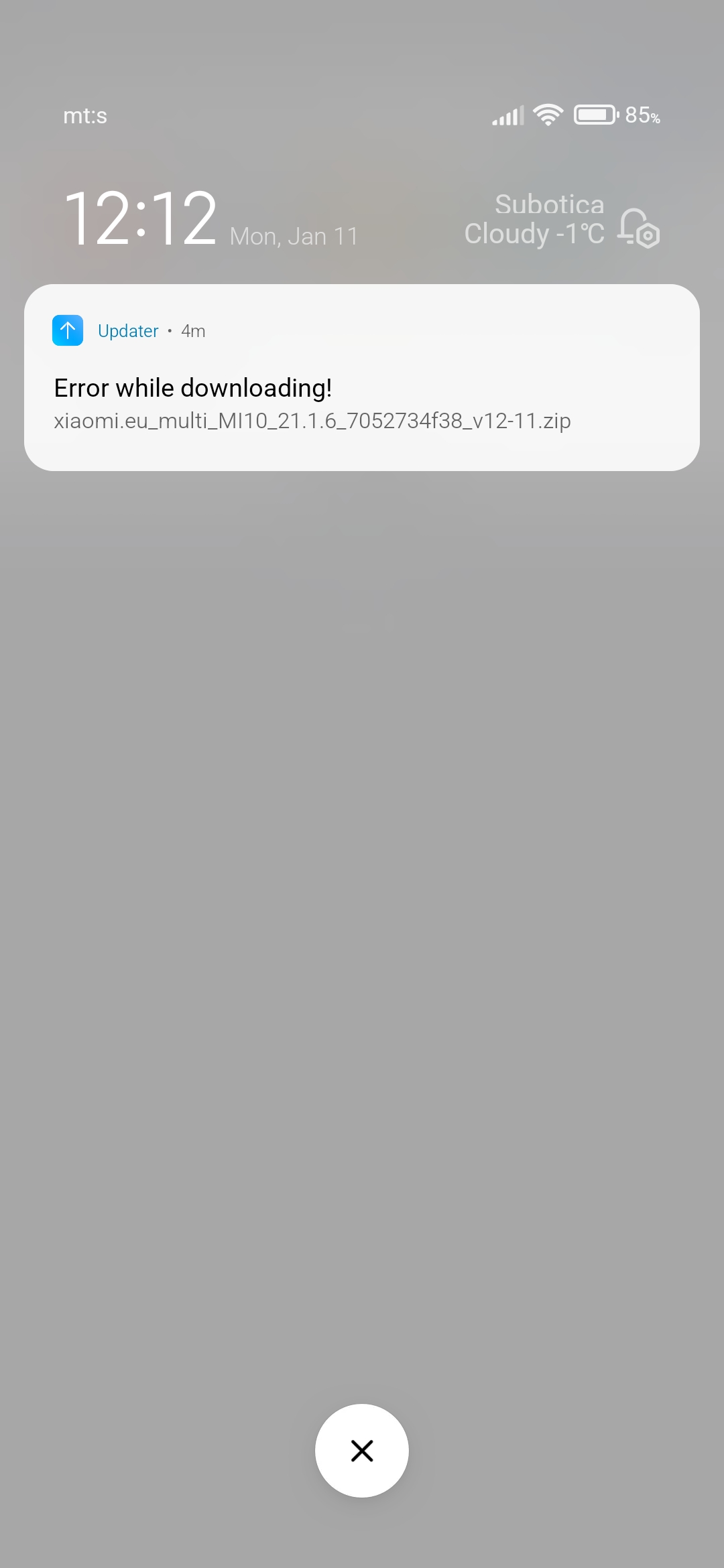Open the Updater download error notification
This screenshot has height=1568, width=724.
point(362,389)
